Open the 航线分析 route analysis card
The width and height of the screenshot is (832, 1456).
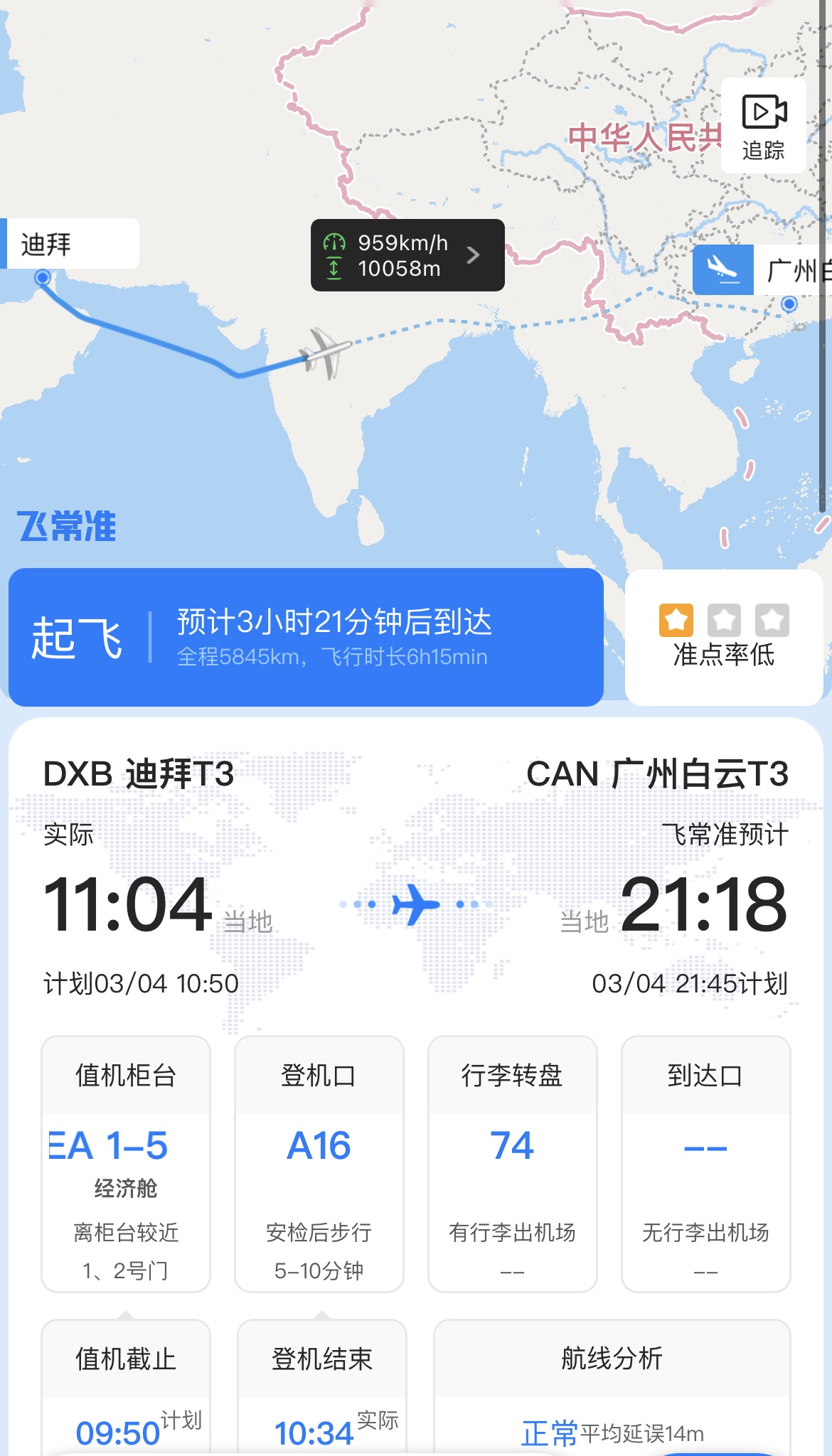612,1386
